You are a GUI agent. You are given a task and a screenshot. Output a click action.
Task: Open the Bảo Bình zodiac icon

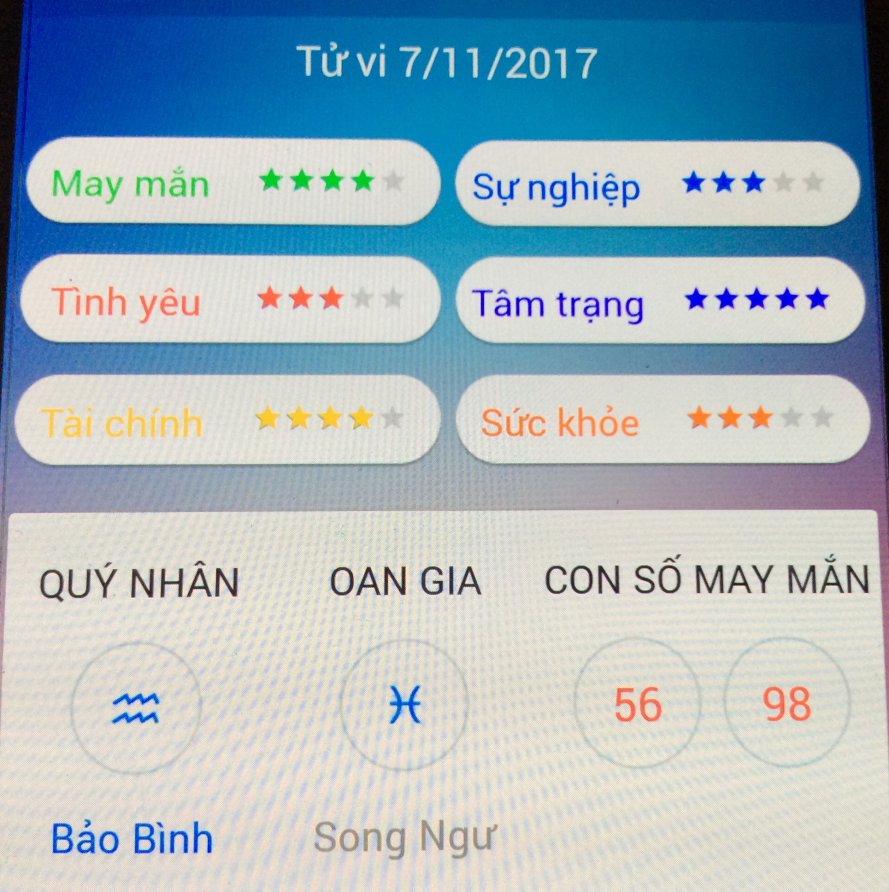click(x=135, y=707)
